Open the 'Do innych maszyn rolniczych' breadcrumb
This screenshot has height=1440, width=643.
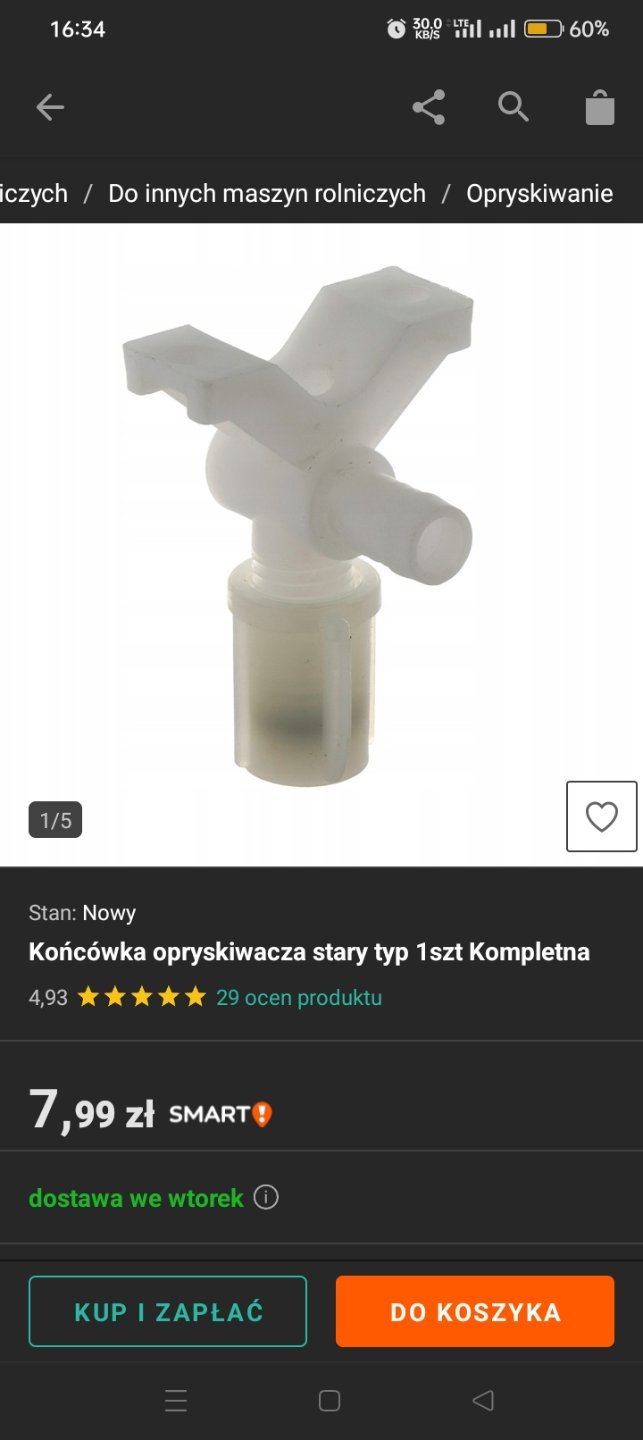[x=267, y=193]
